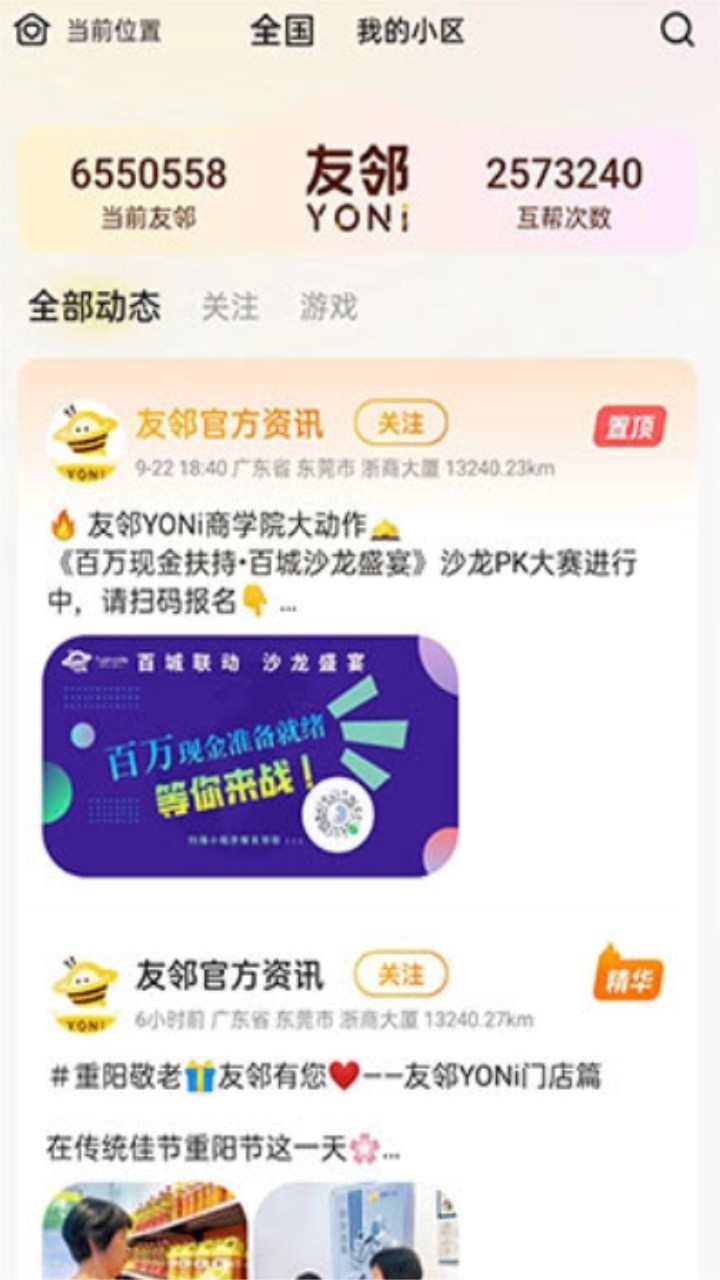This screenshot has height=1280, width=720.
Task: Open the 游戏 tab
Action: tap(328, 307)
